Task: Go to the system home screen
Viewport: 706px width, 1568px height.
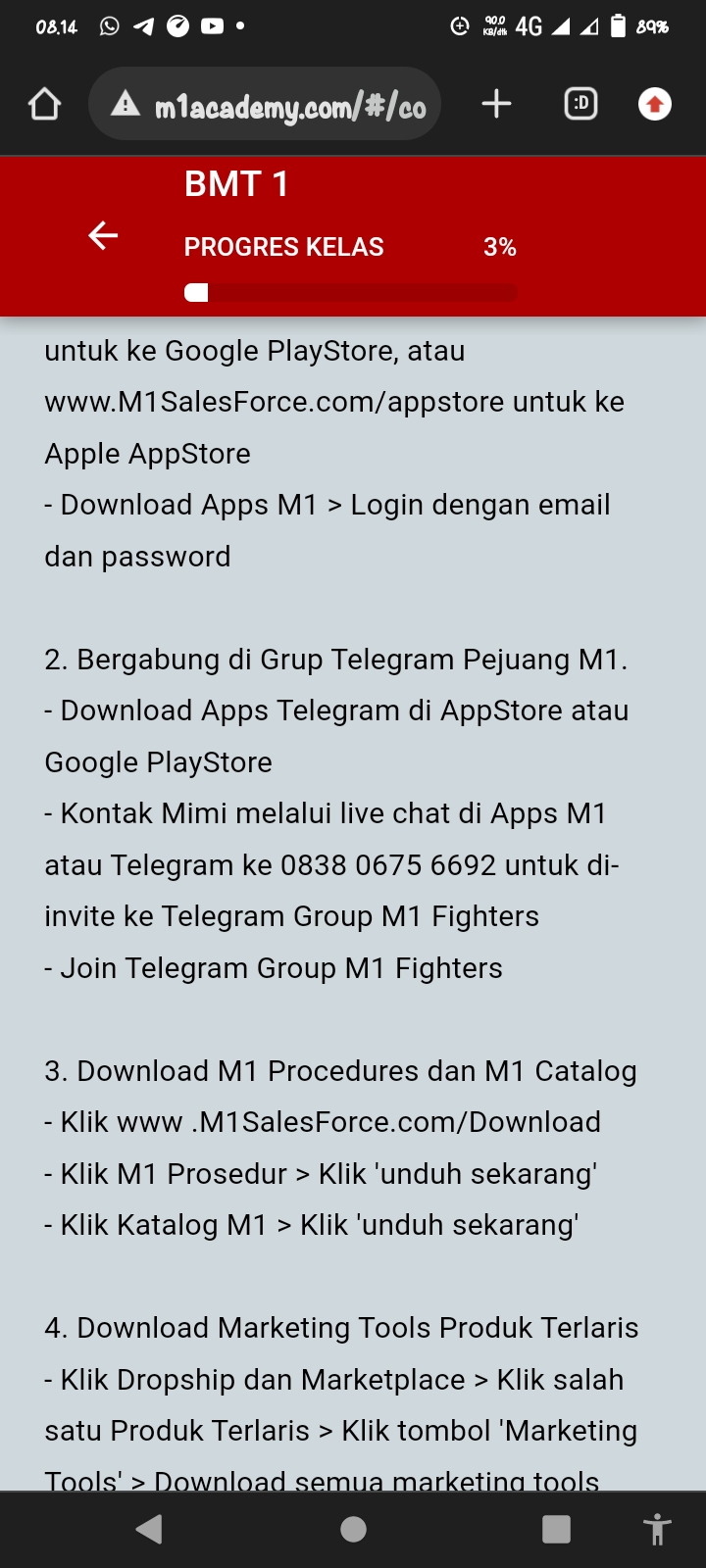Action: 353,1529
